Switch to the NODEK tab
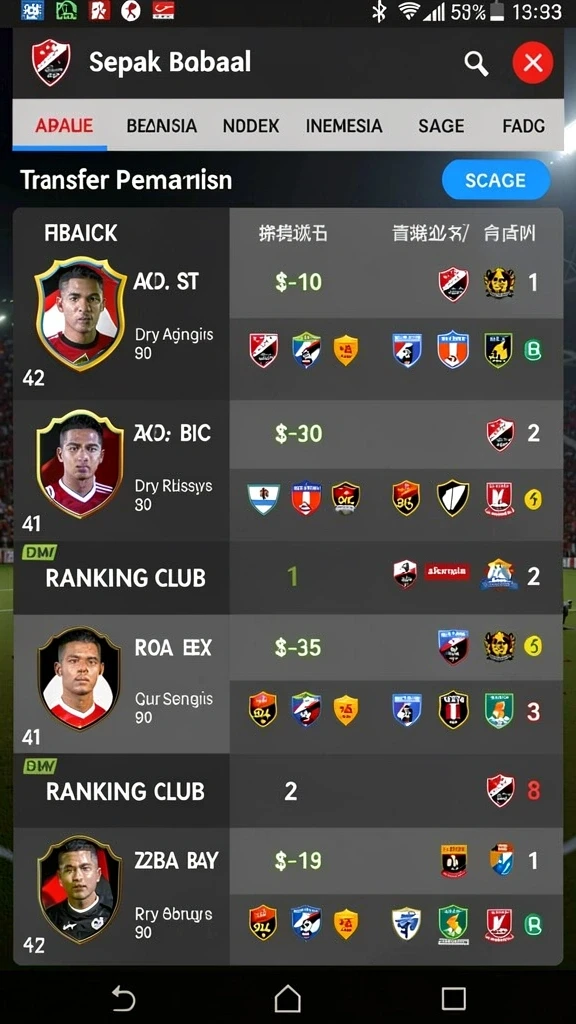 [251, 125]
